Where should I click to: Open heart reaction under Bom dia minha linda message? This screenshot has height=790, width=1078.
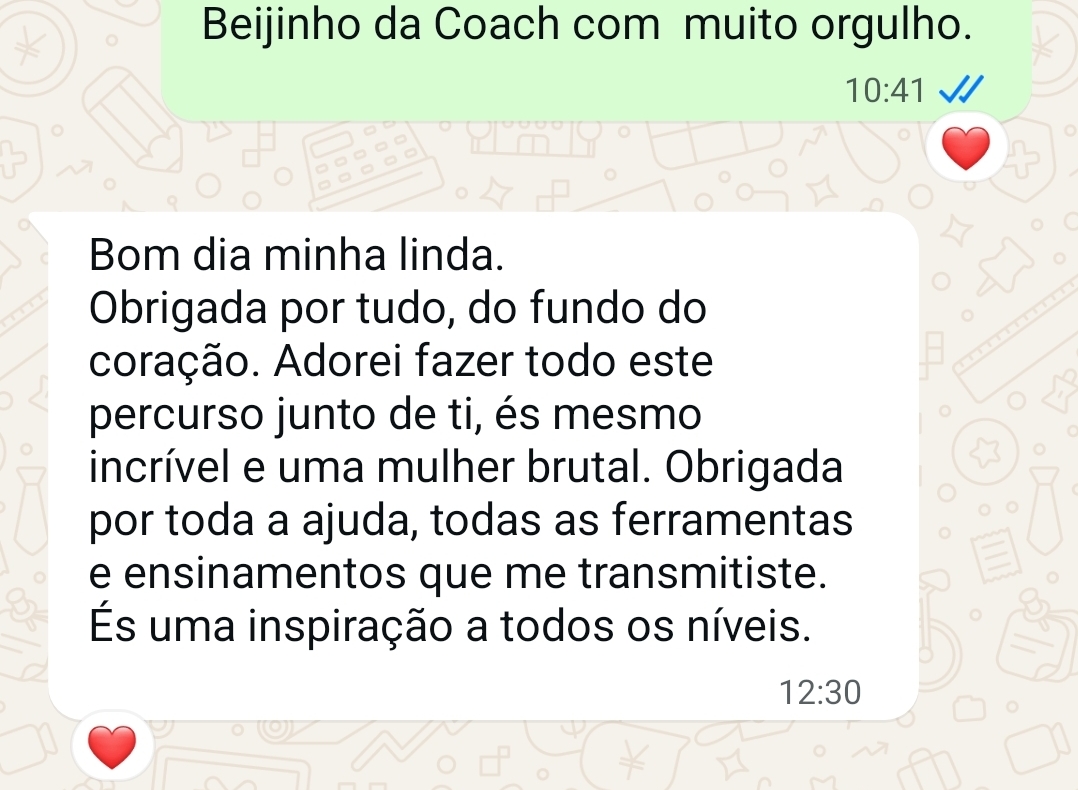coord(111,746)
